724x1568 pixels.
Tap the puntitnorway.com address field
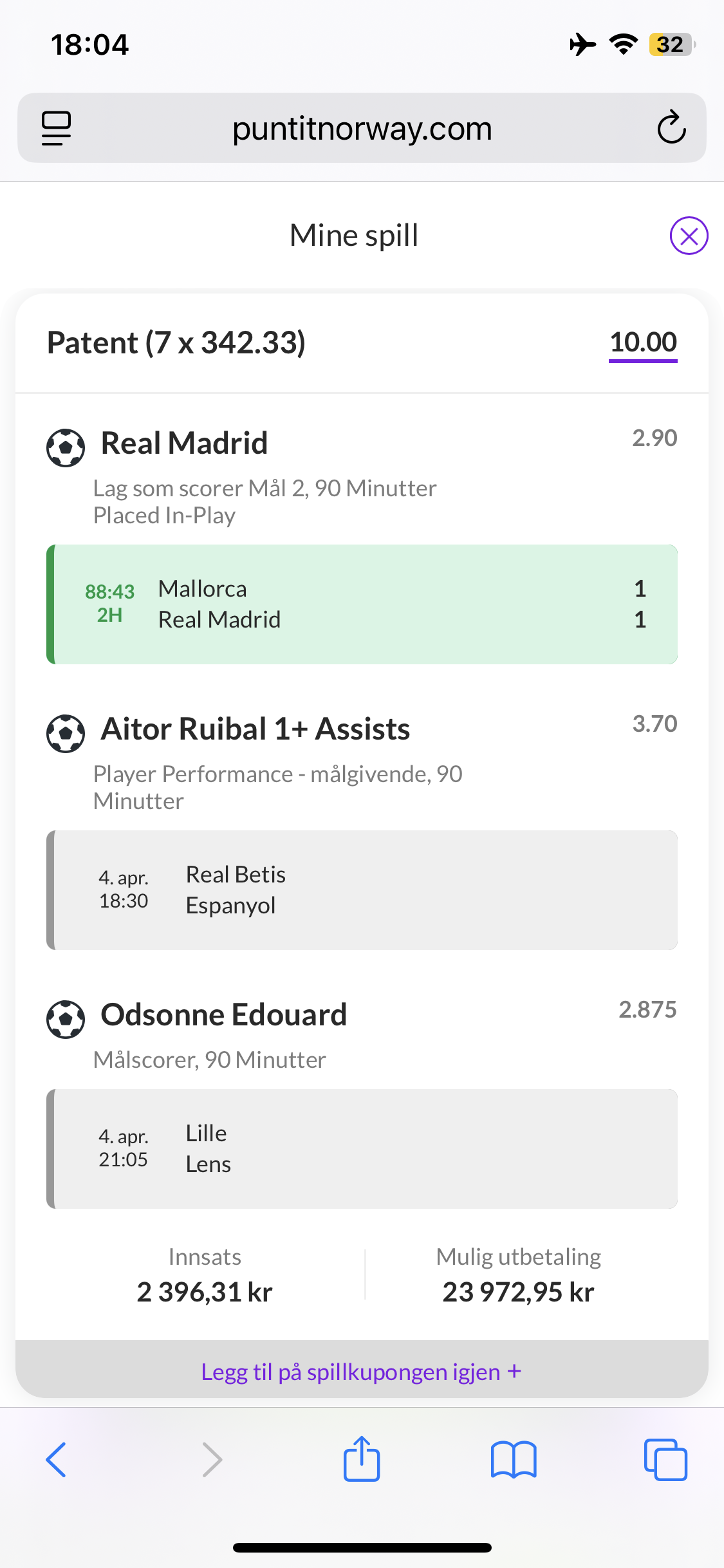tap(362, 129)
